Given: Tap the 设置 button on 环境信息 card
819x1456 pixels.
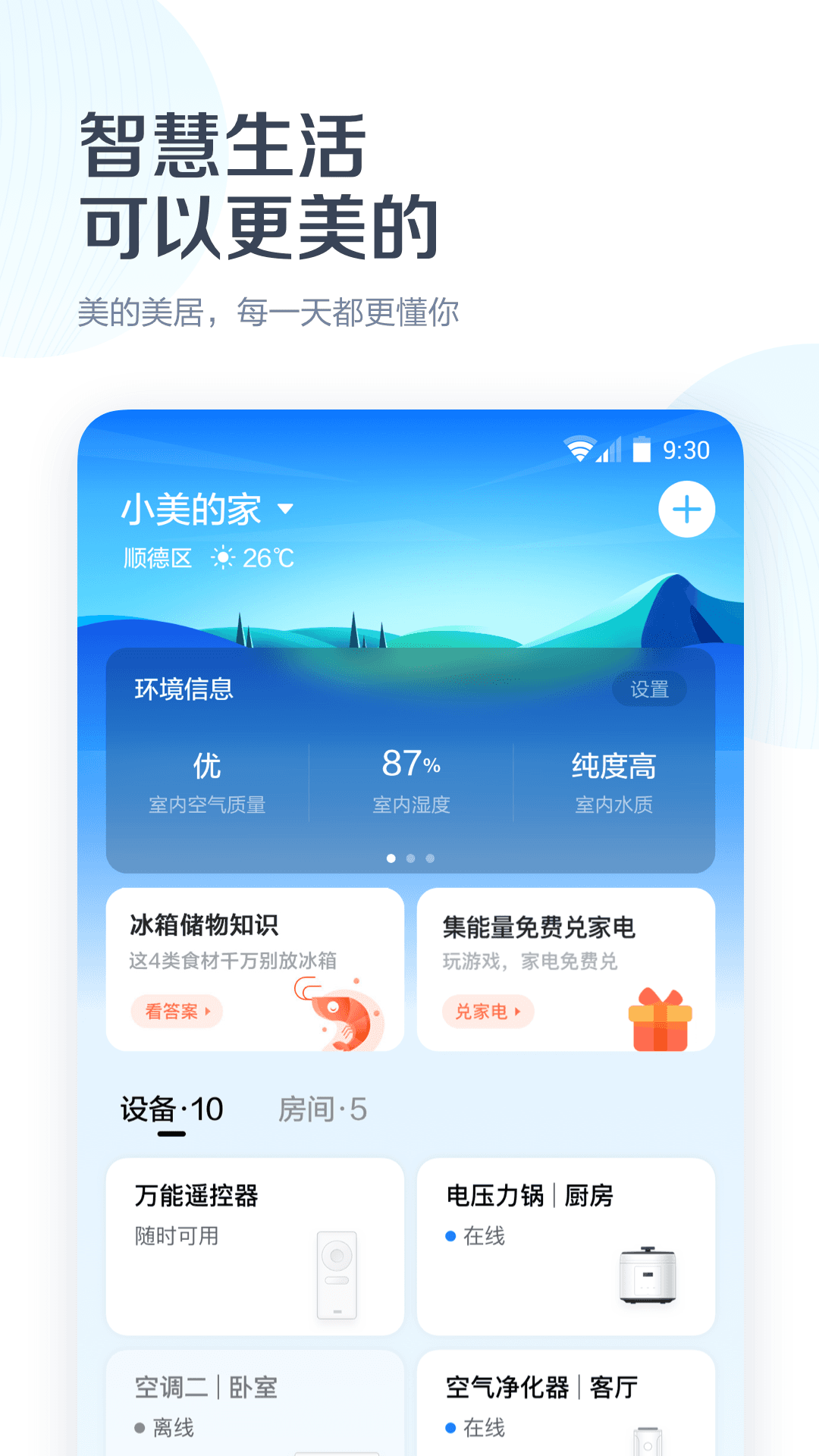Looking at the screenshot, I should tap(650, 689).
